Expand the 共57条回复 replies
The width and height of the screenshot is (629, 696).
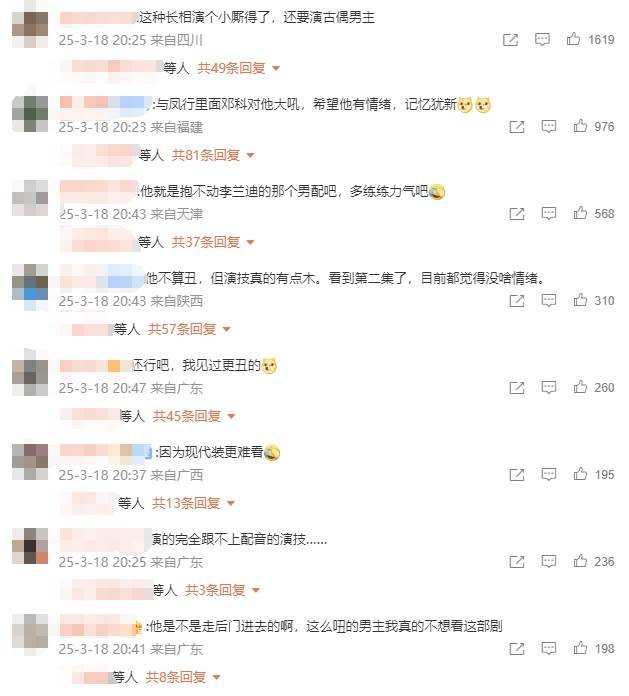(x=189, y=329)
